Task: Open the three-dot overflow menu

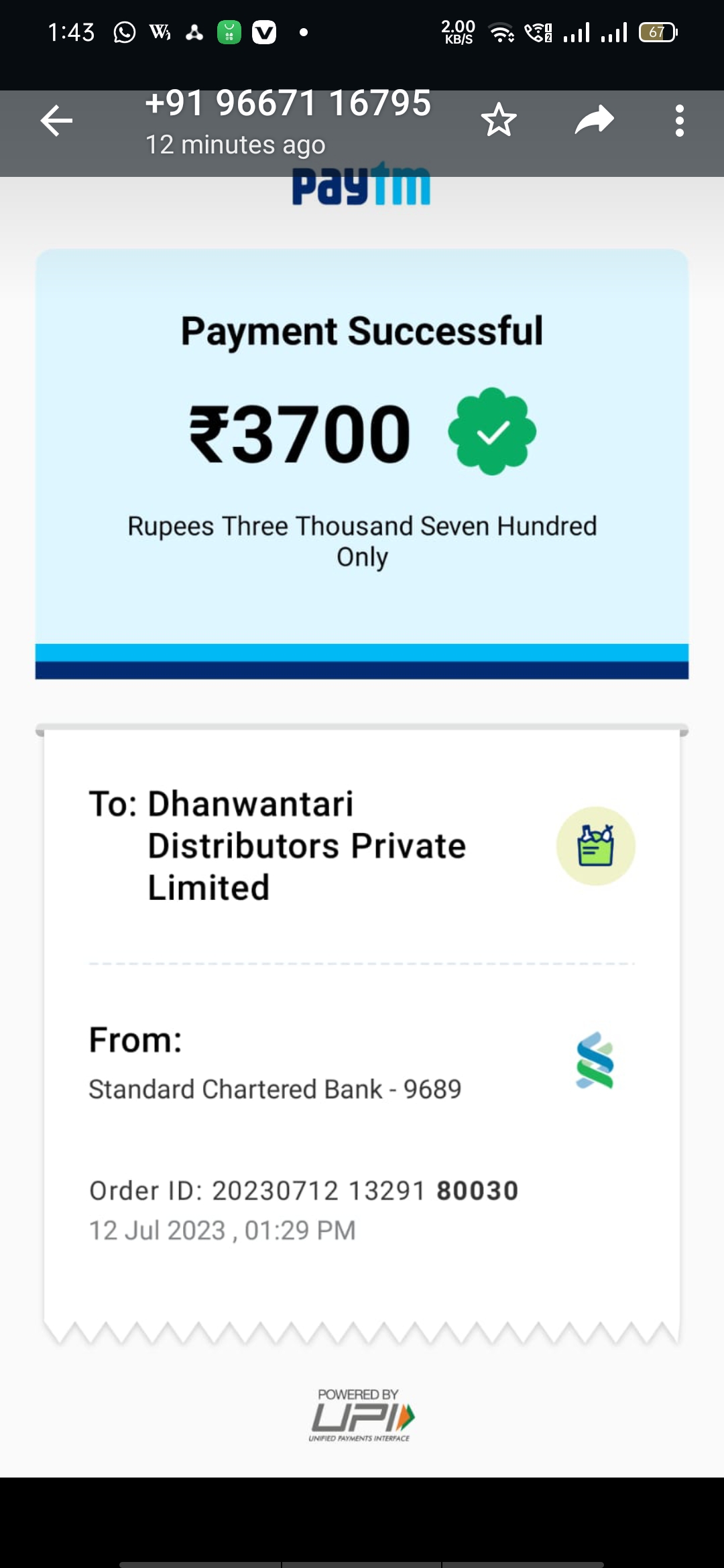Action: 680,121
